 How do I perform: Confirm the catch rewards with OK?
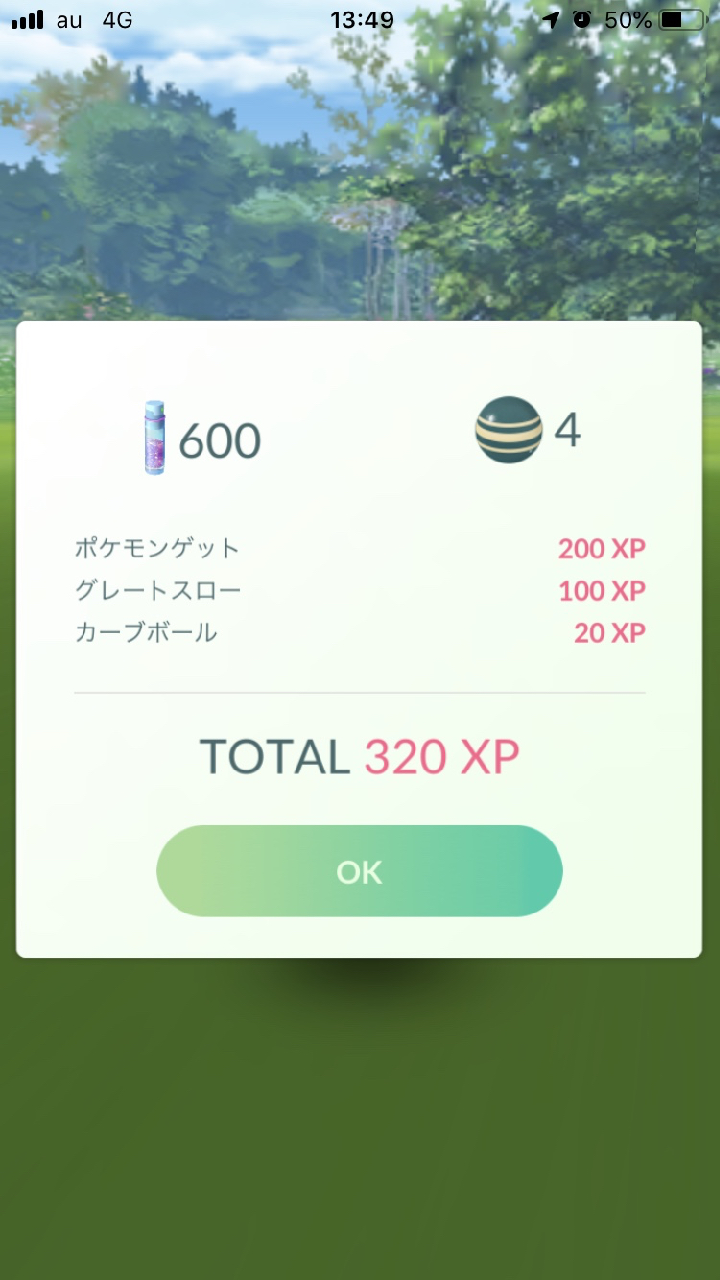pyautogui.click(x=359, y=871)
